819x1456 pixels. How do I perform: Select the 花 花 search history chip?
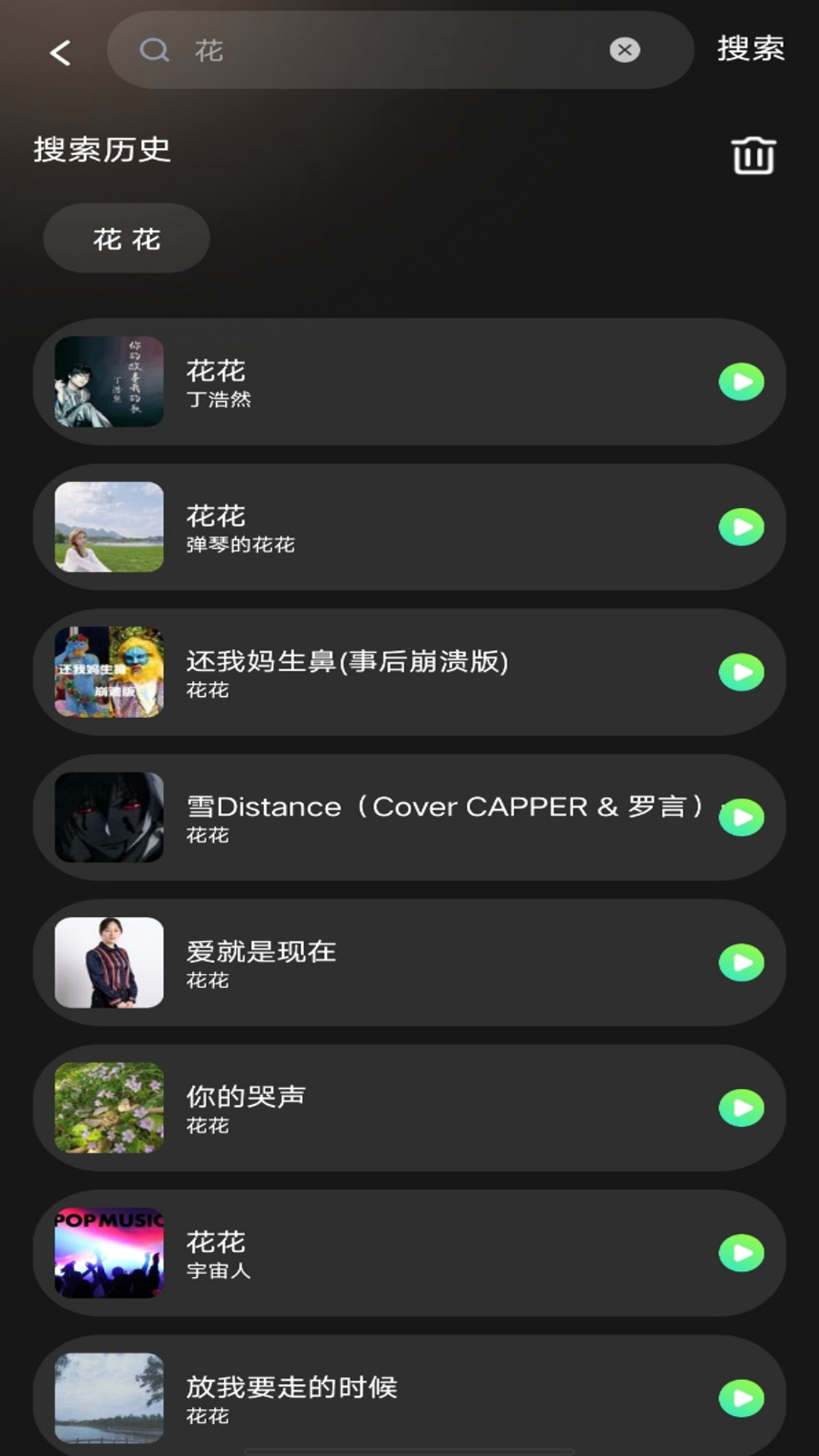point(126,237)
